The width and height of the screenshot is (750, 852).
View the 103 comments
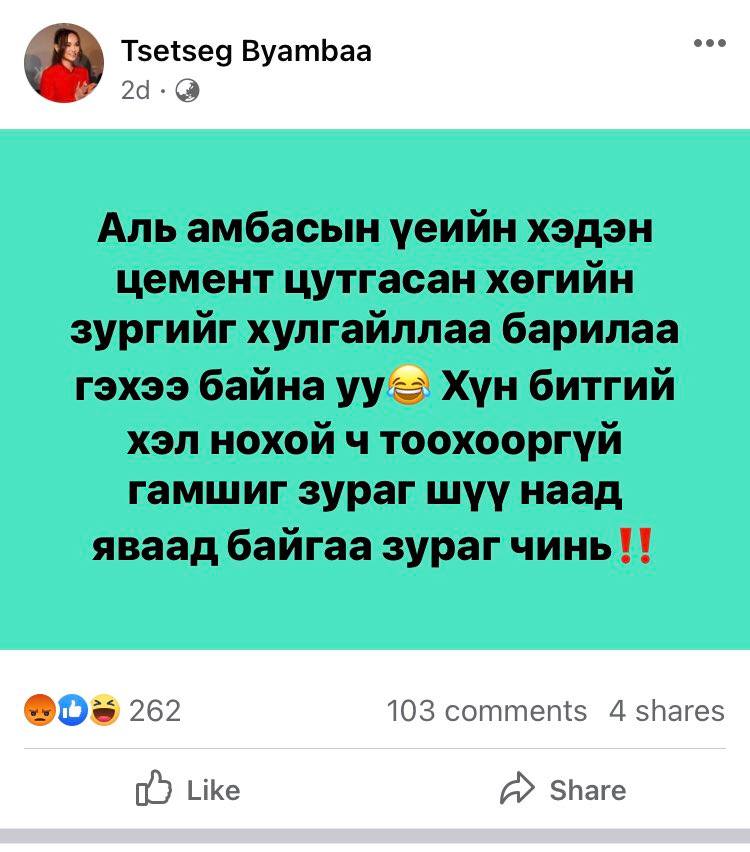[x=486, y=711]
